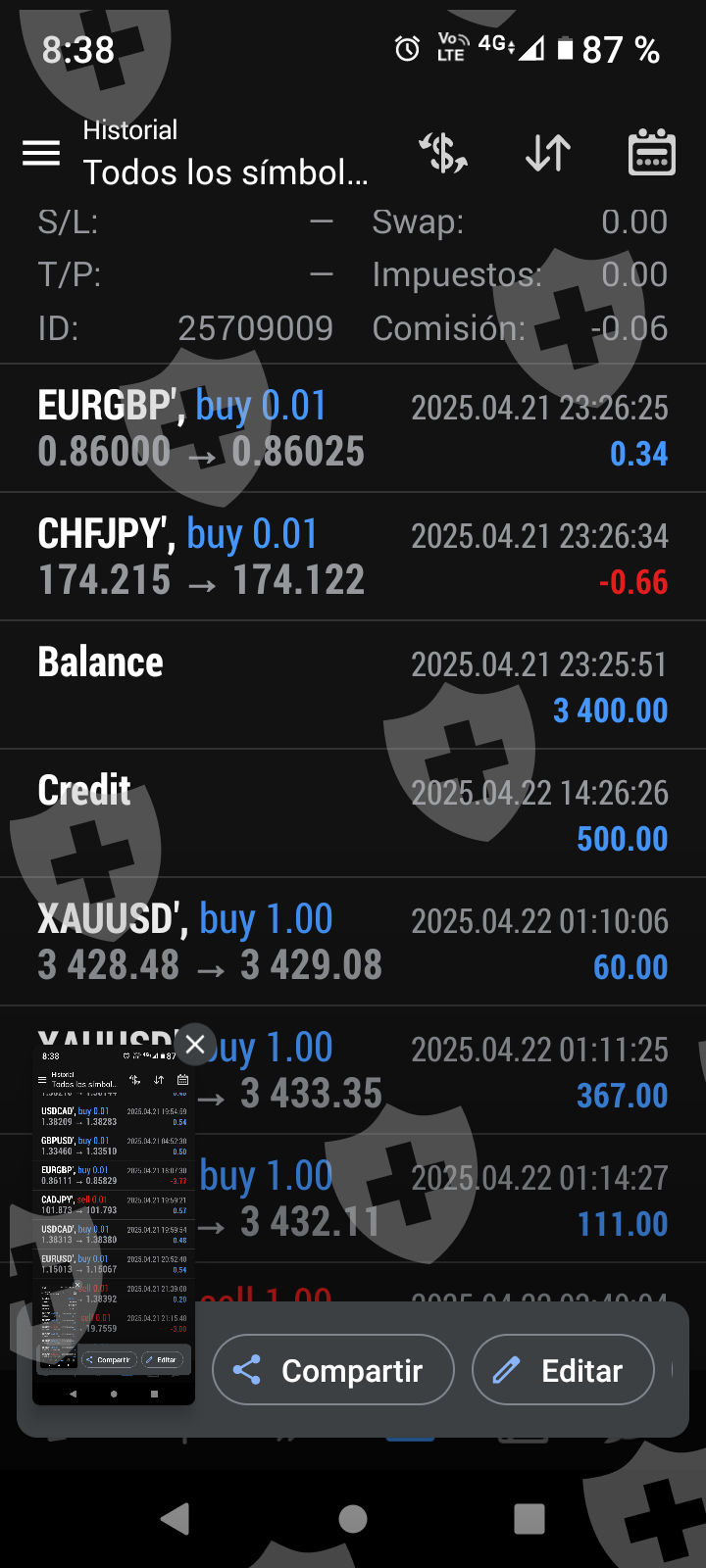The width and height of the screenshot is (706, 1568).
Task: Tap the system home button
Action: (x=353, y=1519)
